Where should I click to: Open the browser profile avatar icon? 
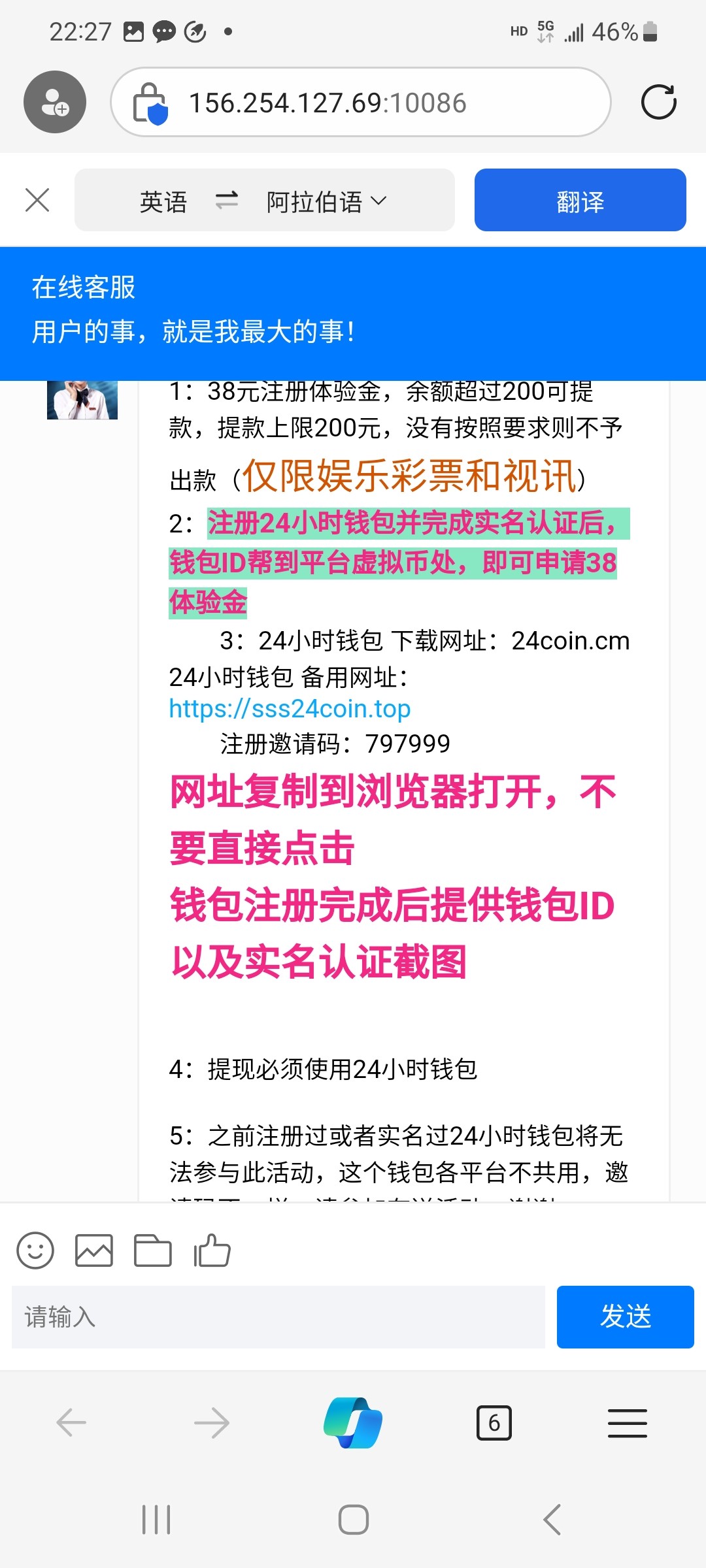(55, 102)
